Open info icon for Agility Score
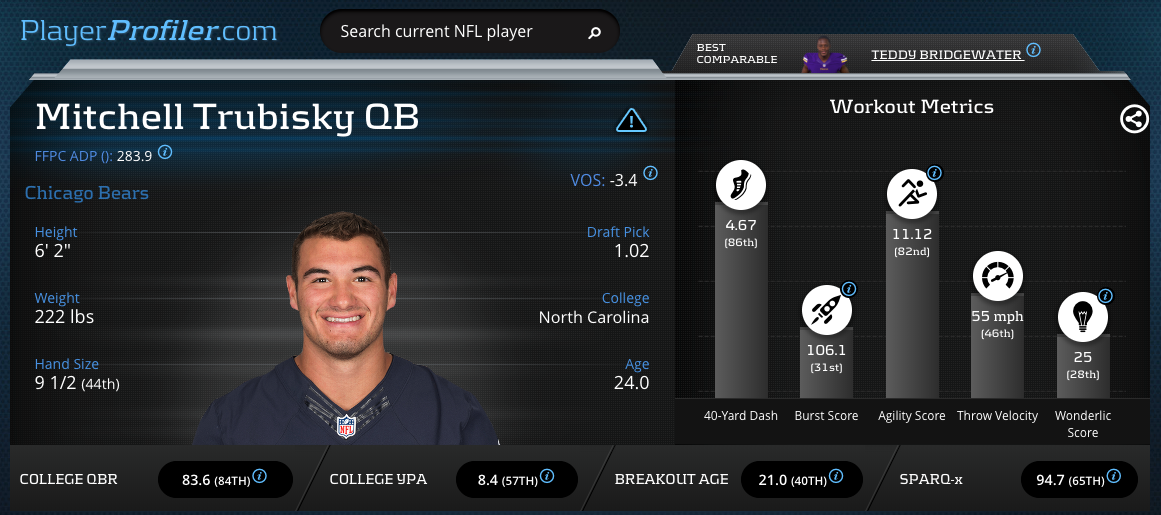The height and width of the screenshot is (515, 1161). 934,173
